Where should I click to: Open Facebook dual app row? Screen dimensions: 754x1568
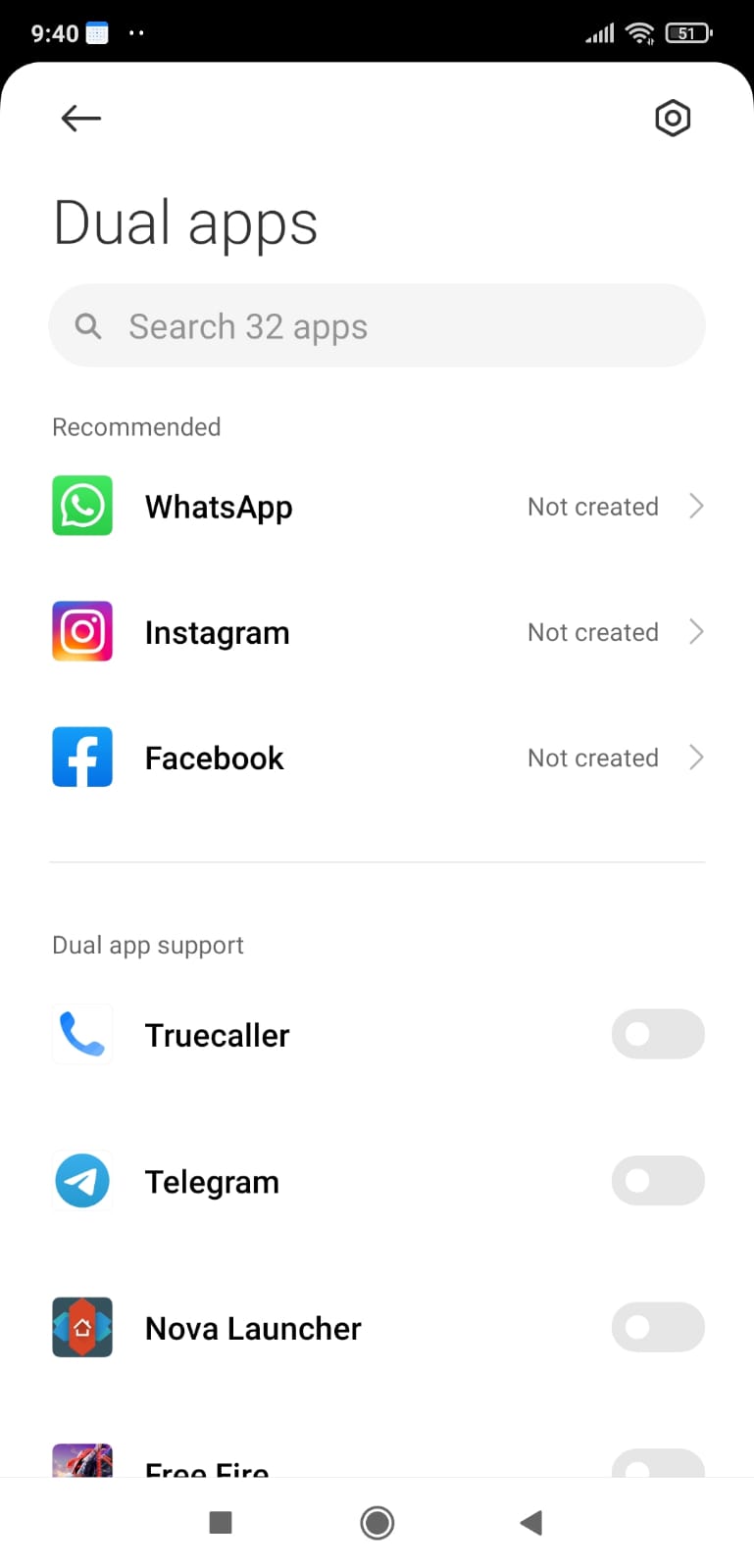(x=377, y=758)
